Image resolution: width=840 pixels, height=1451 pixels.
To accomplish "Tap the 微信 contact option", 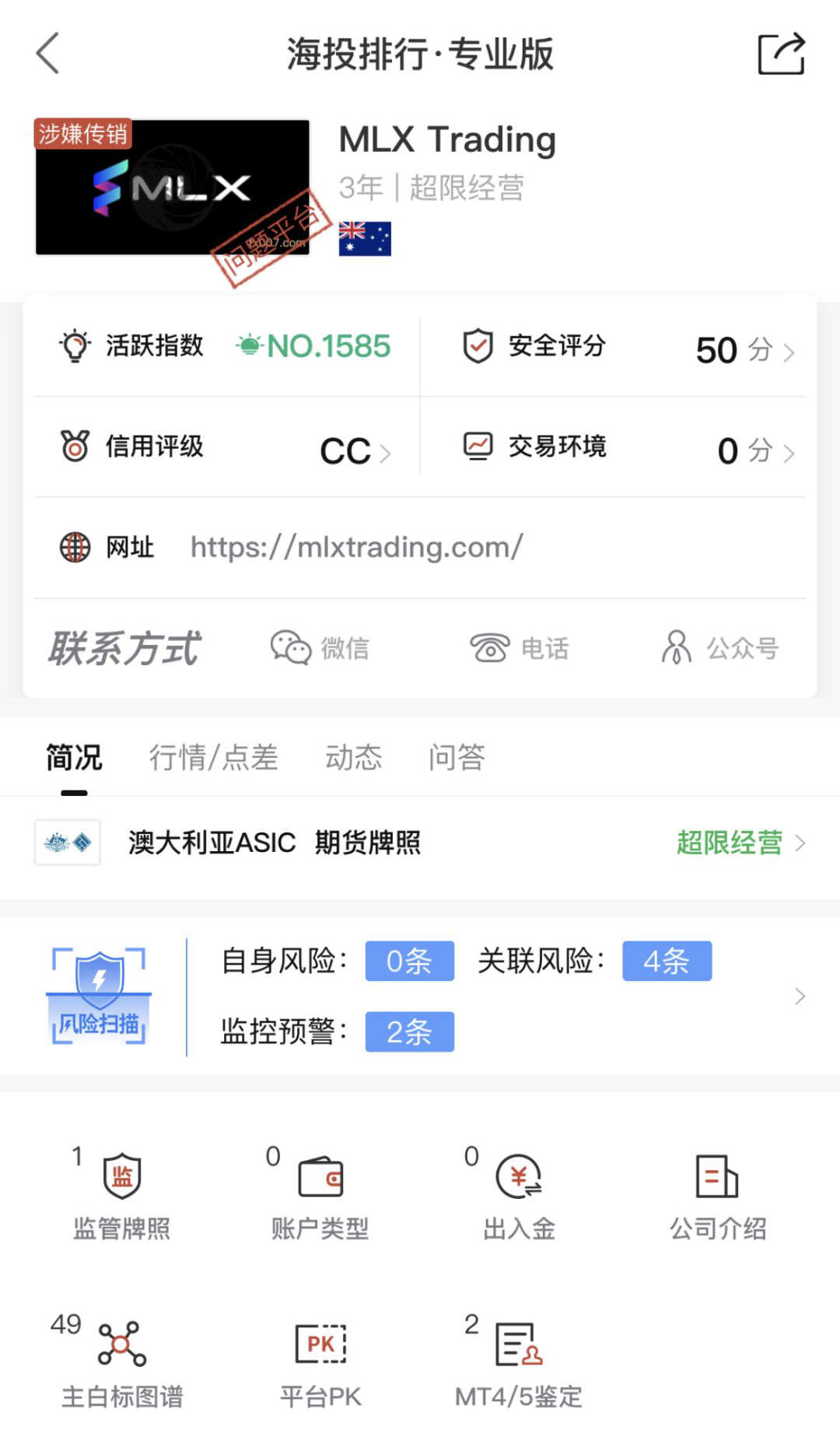I will (320, 648).
